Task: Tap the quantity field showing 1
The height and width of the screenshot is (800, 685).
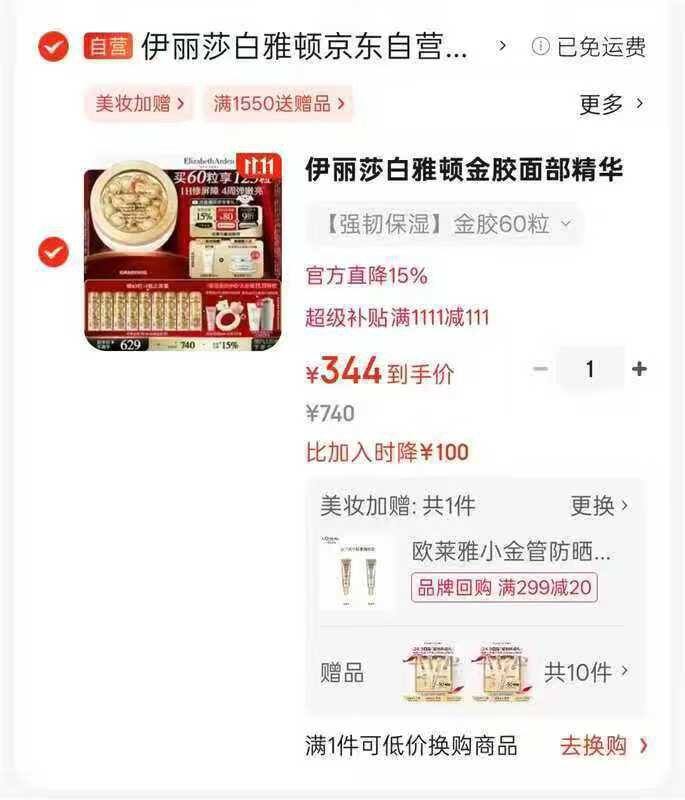Action: (590, 369)
